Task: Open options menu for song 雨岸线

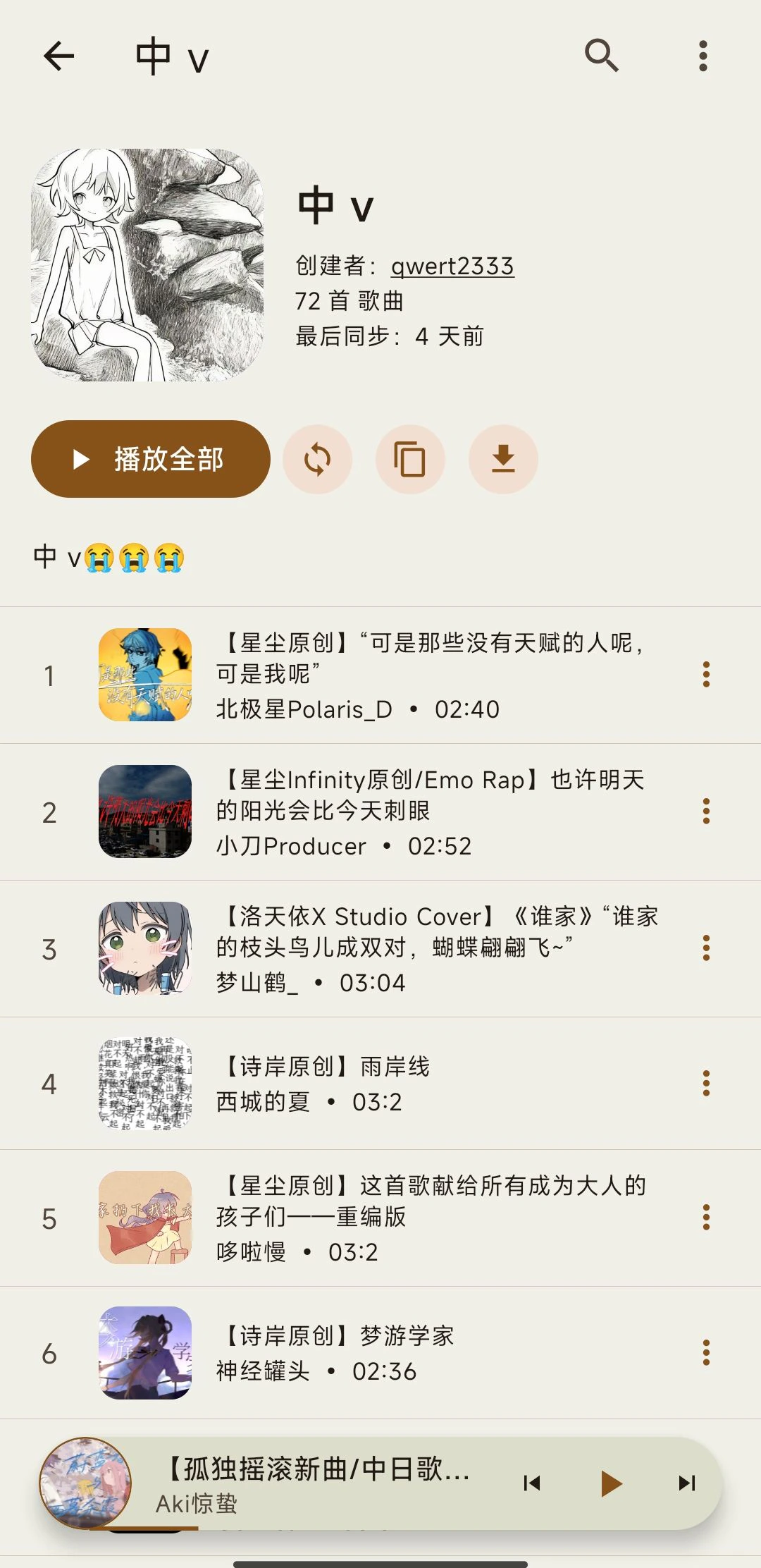Action: (707, 1084)
